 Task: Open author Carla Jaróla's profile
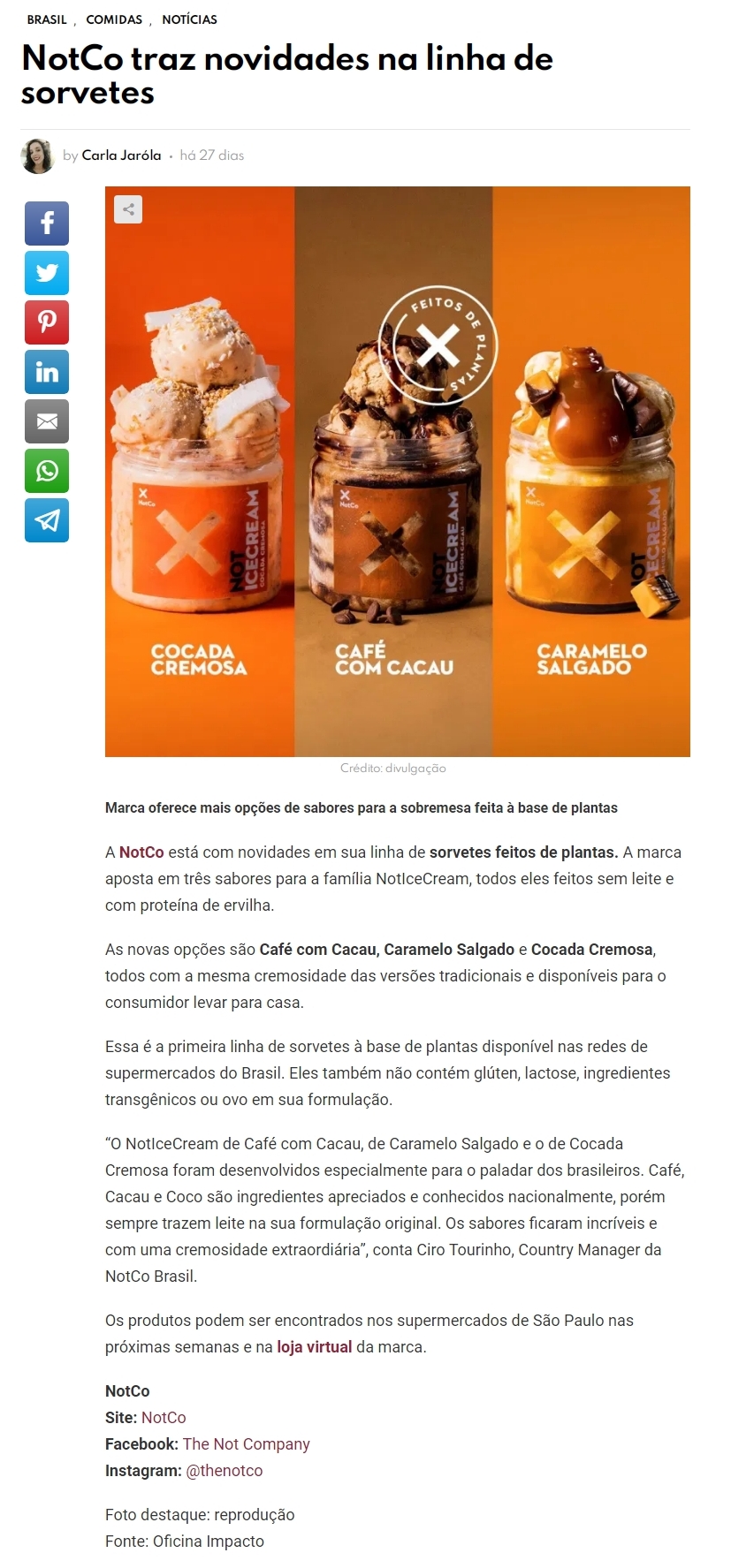pos(121,155)
